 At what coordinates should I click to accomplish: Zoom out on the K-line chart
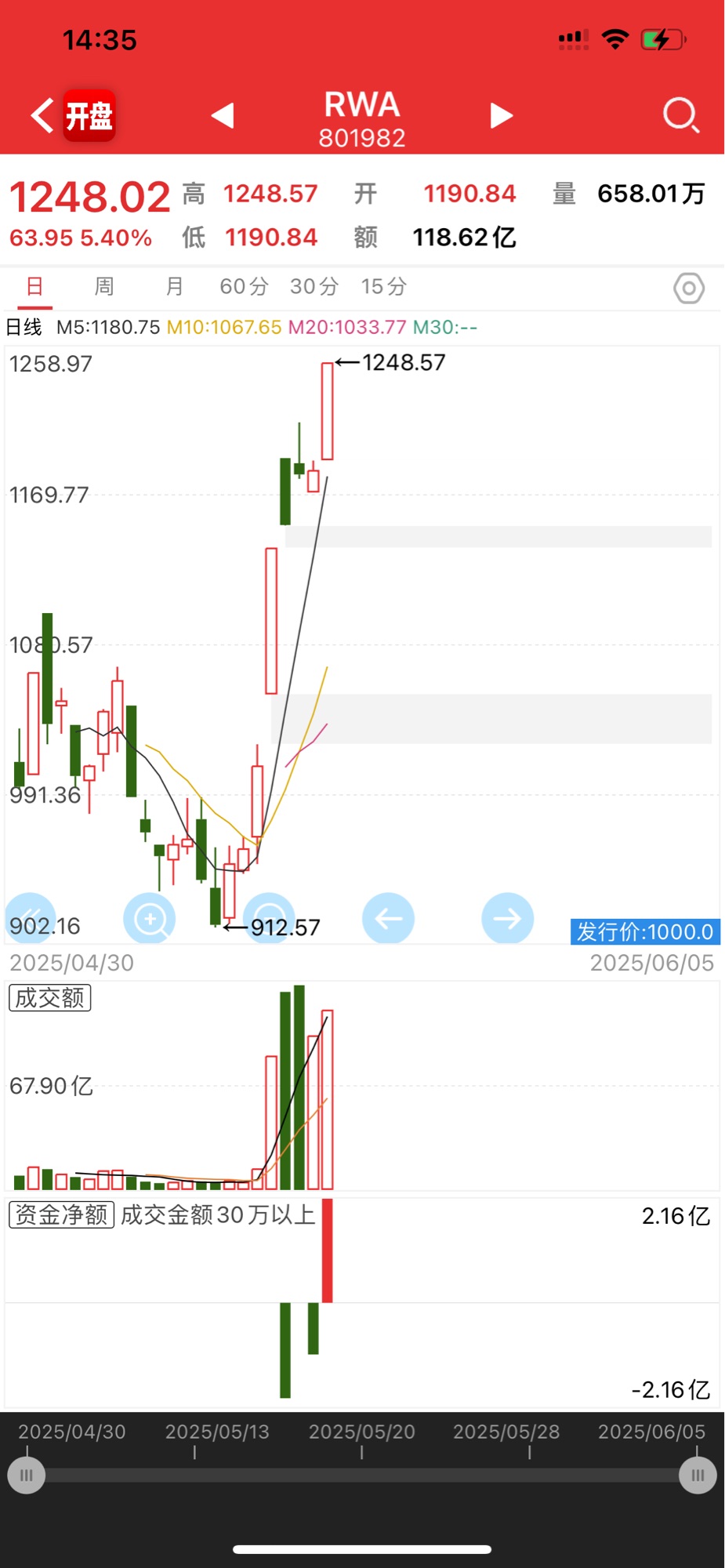[x=269, y=918]
